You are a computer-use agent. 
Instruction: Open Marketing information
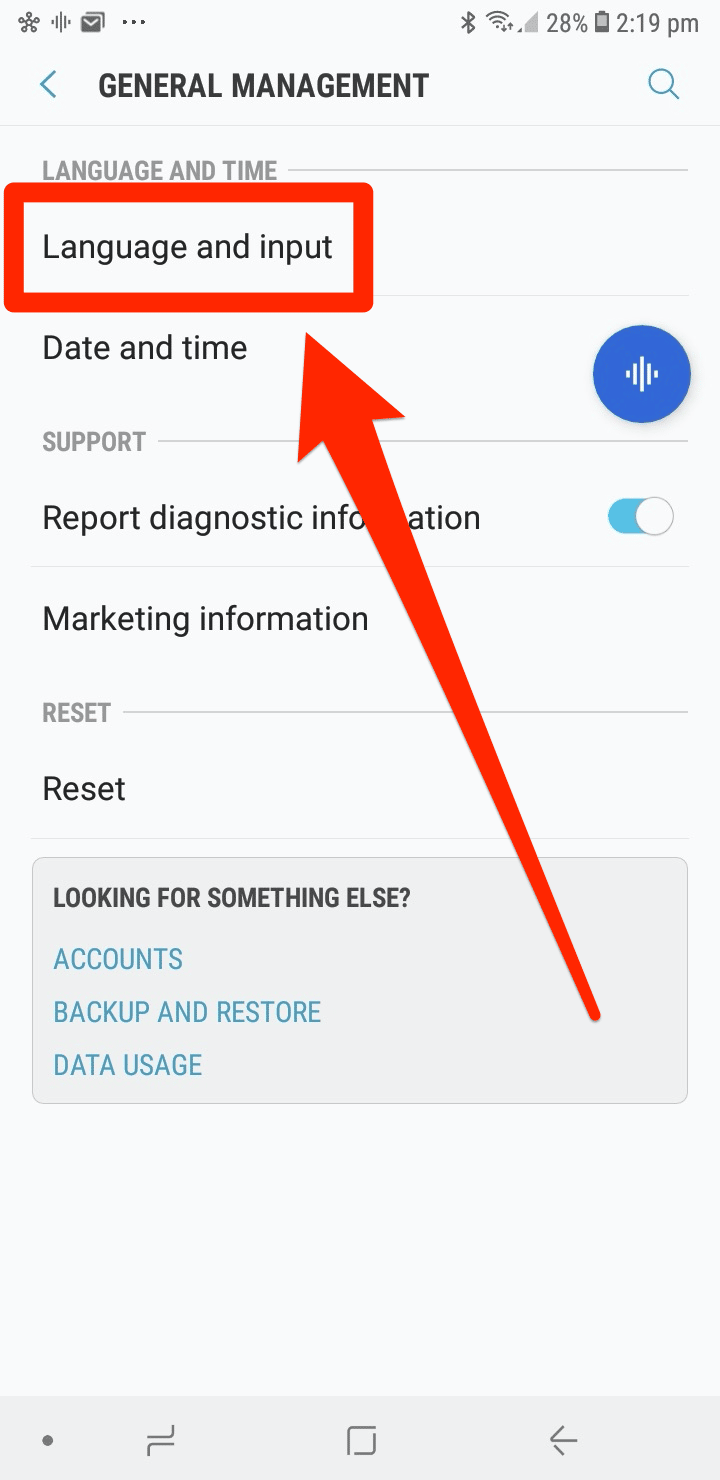pos(360,618)
